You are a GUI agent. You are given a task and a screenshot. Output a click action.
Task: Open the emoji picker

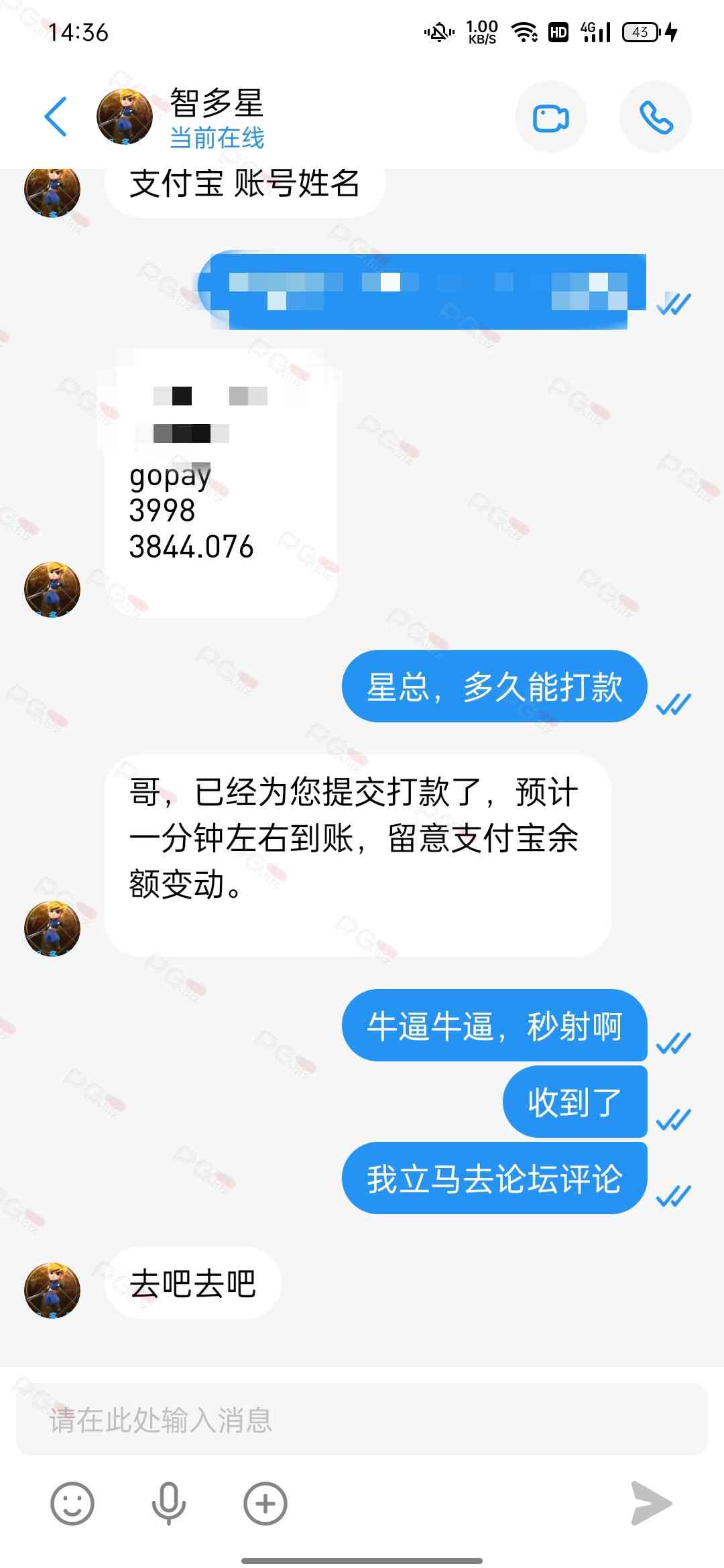coord(72,1504)
